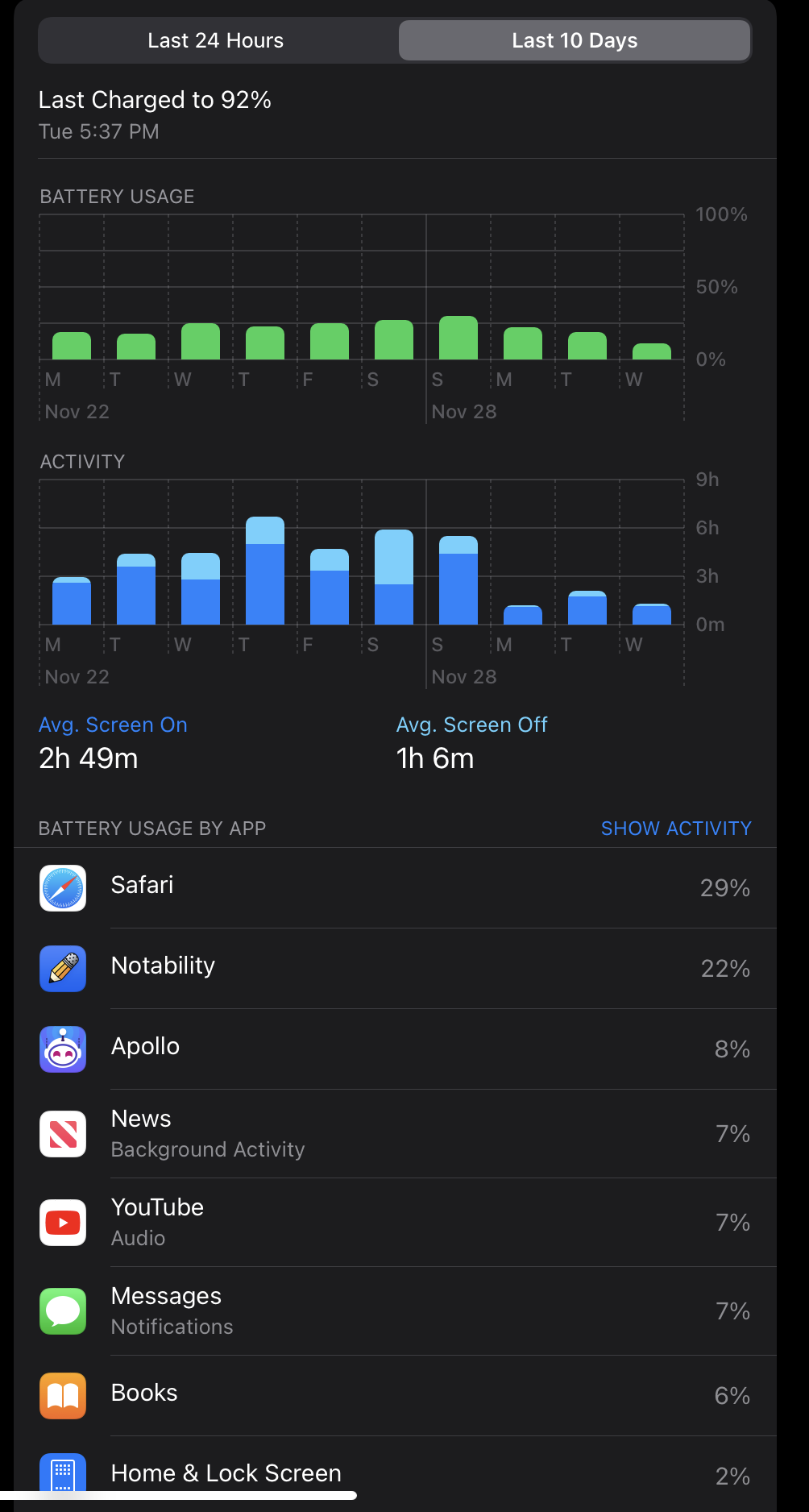
Task: Switch to Last 24 Hours tab
Action: pyautogui.click(x=216, y=40)
